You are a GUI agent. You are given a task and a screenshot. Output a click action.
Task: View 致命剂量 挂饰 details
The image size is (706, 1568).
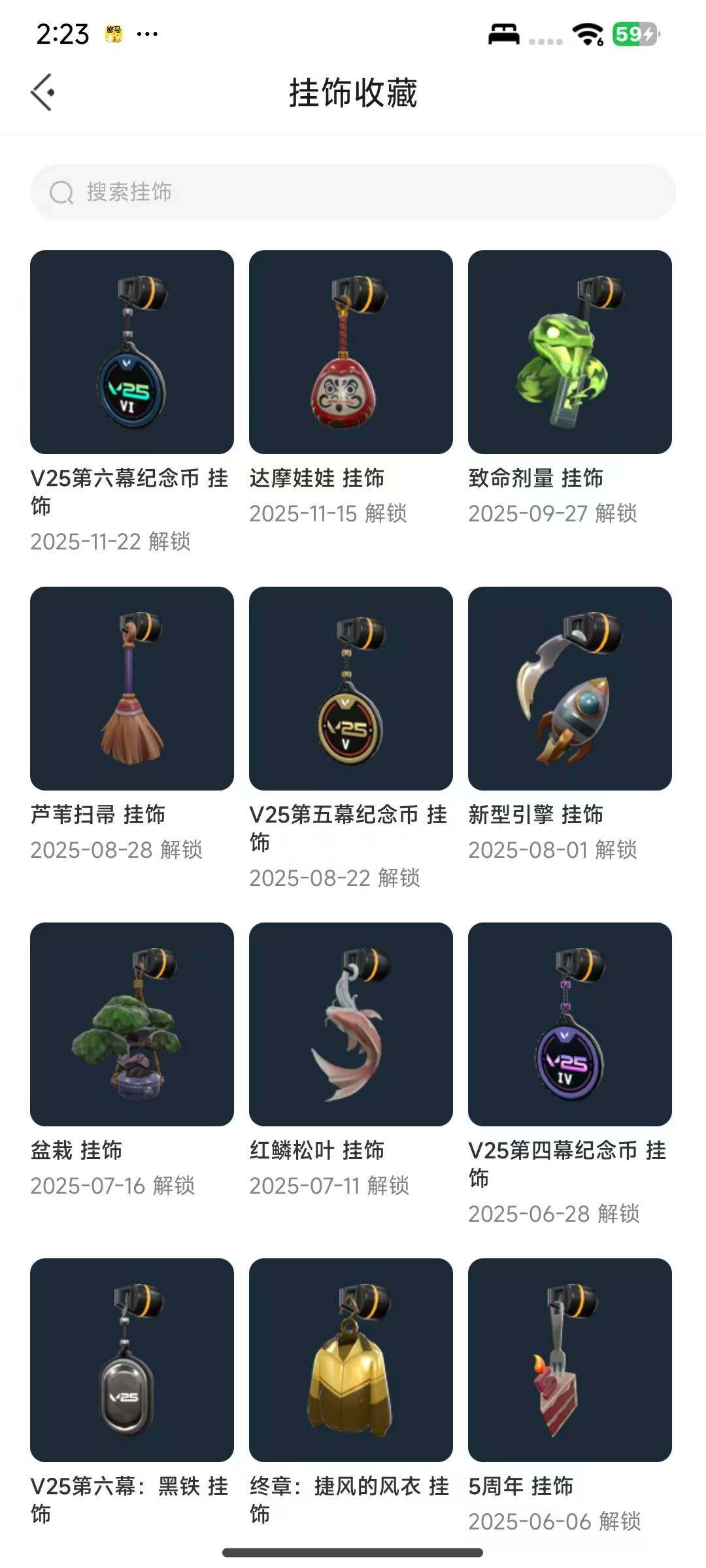(x=570, y=352)
